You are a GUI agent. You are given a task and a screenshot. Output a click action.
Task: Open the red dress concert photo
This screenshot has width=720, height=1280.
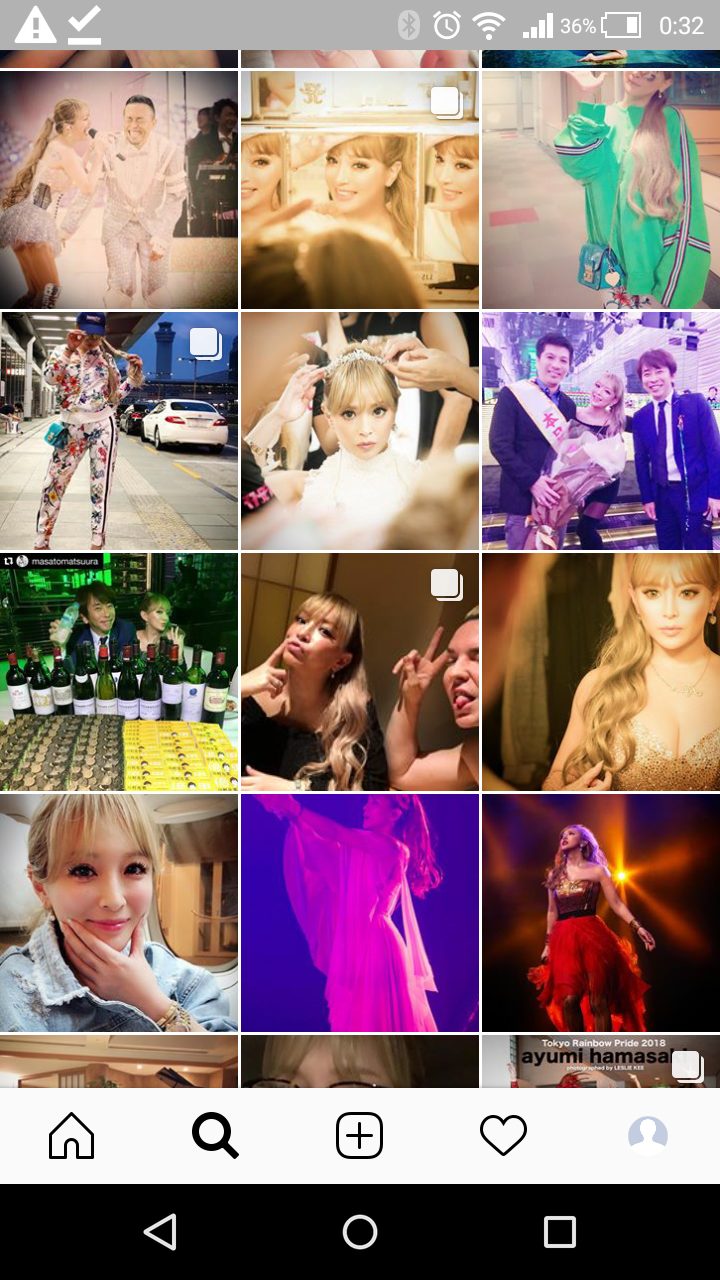click(601, 913)
